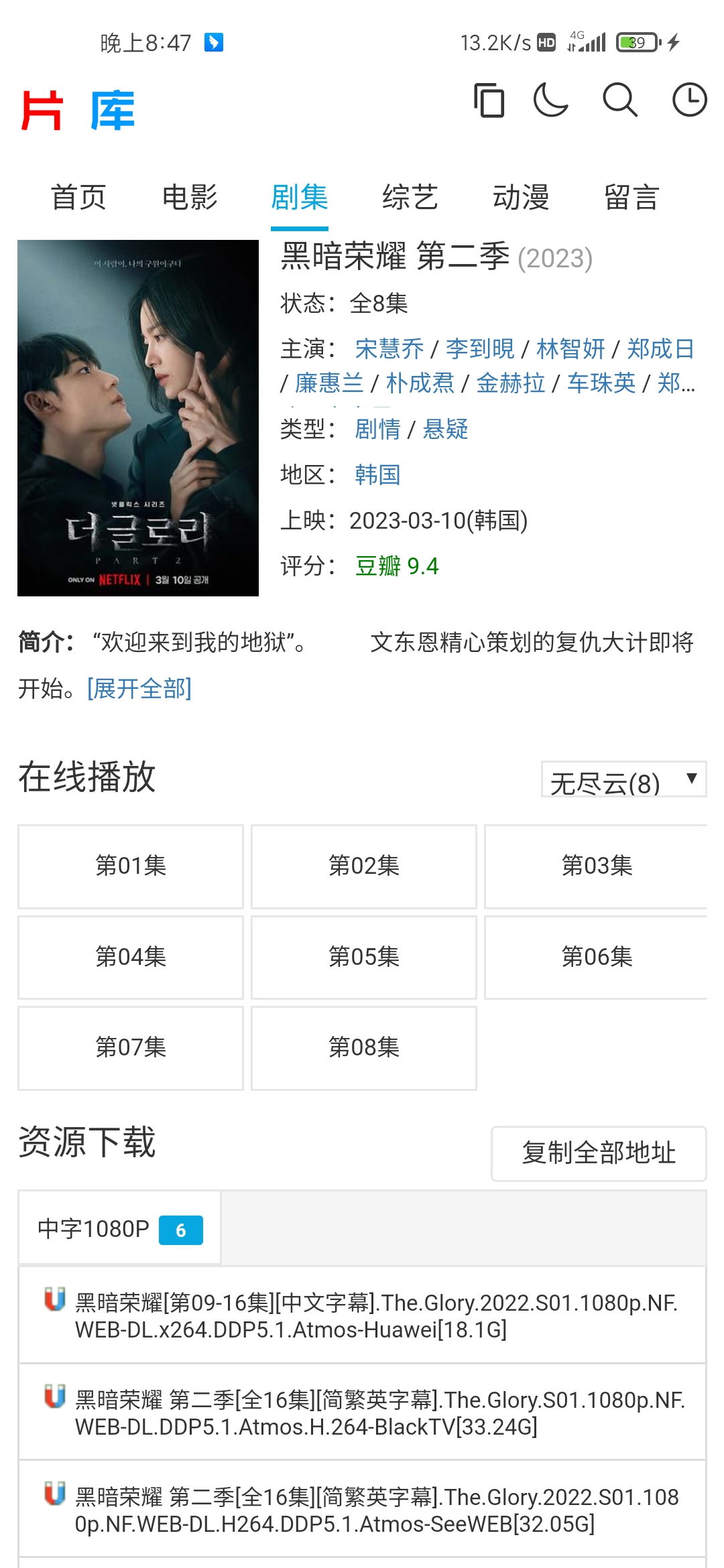Play episode 第01集
This screenshot has height=1568, width=724.
coord(131,866)
